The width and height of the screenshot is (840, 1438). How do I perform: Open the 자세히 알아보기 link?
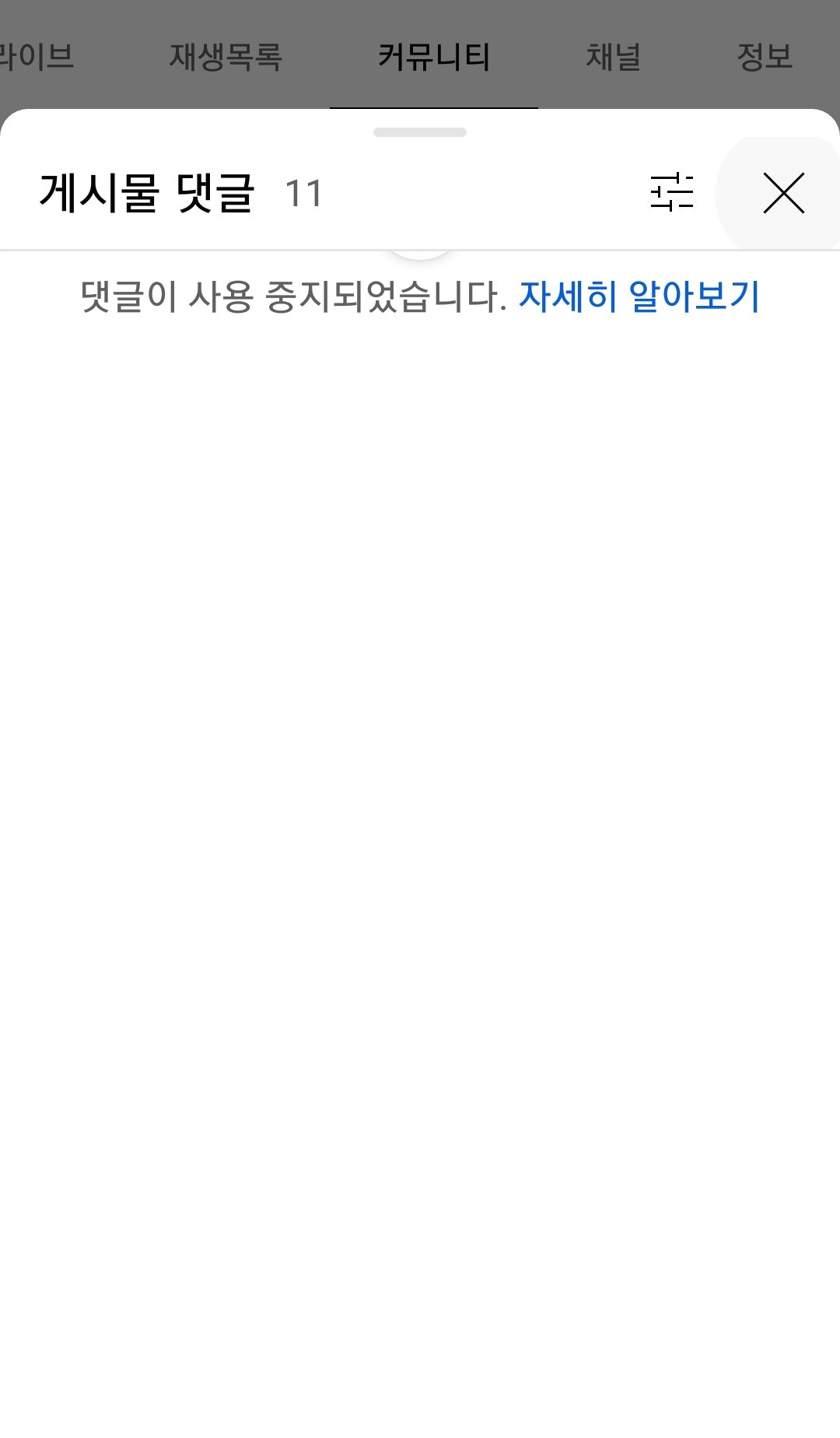point(639,296)
